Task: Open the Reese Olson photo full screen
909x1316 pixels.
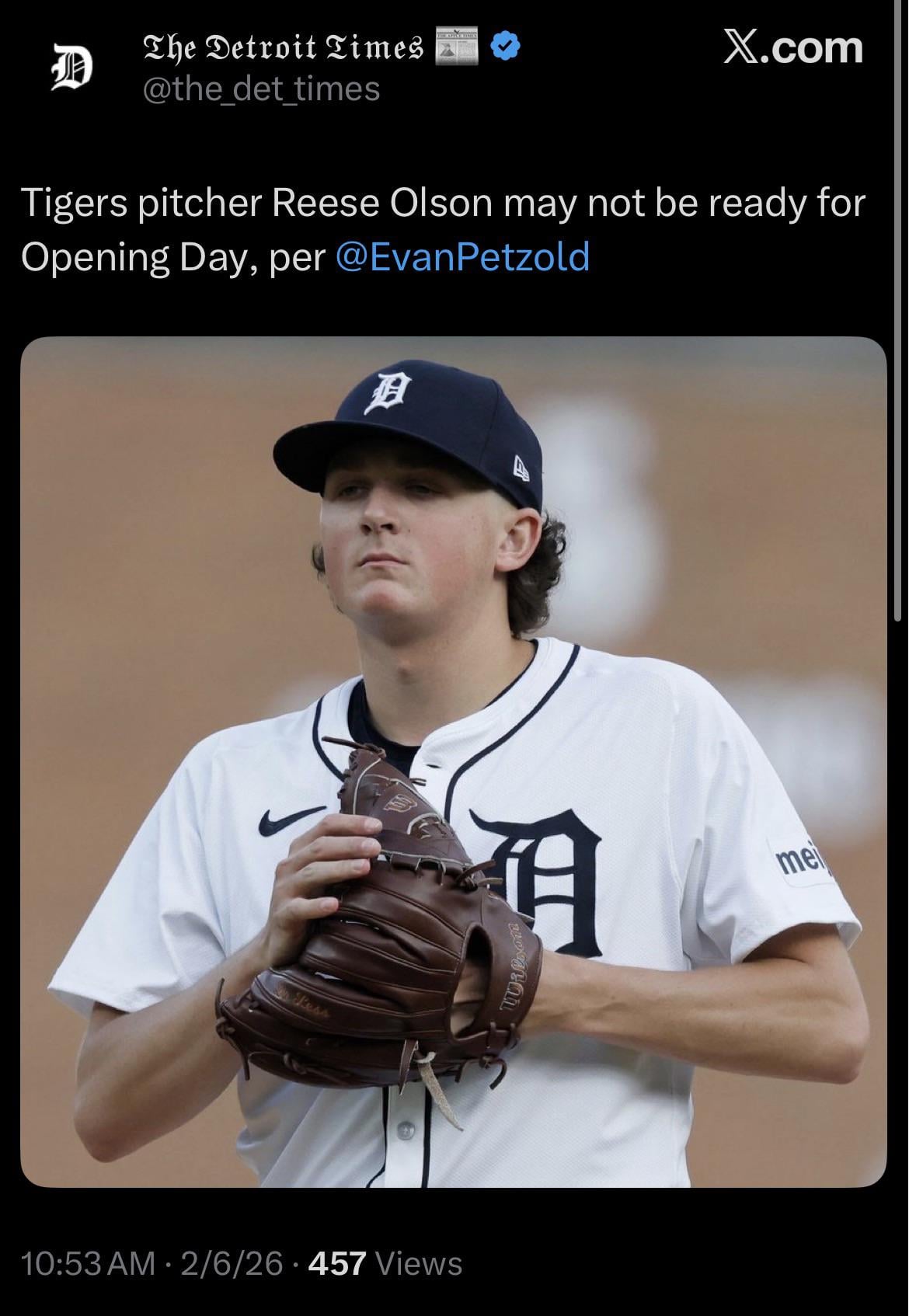Action: pyautogui.click(x=454, y=761)
